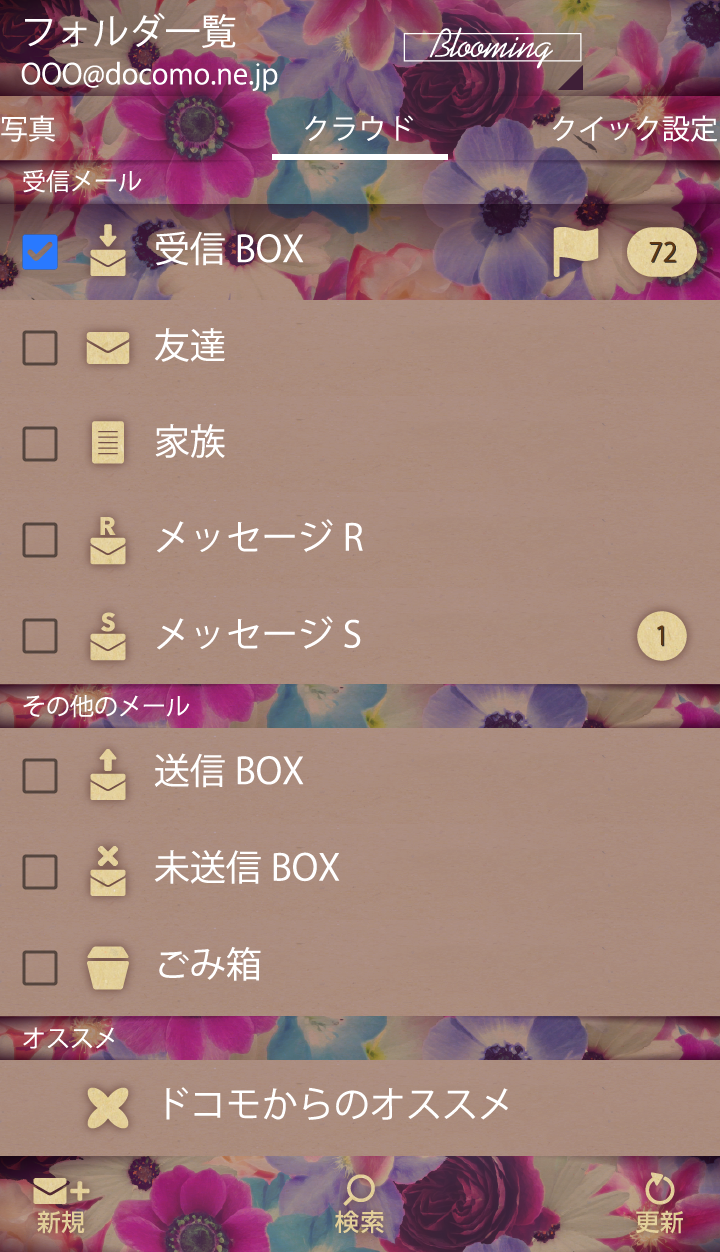The height and width of the screenshot is (1252, 720).
Task: Open ドコモからのオススメ
Action: coord(335,1104)
